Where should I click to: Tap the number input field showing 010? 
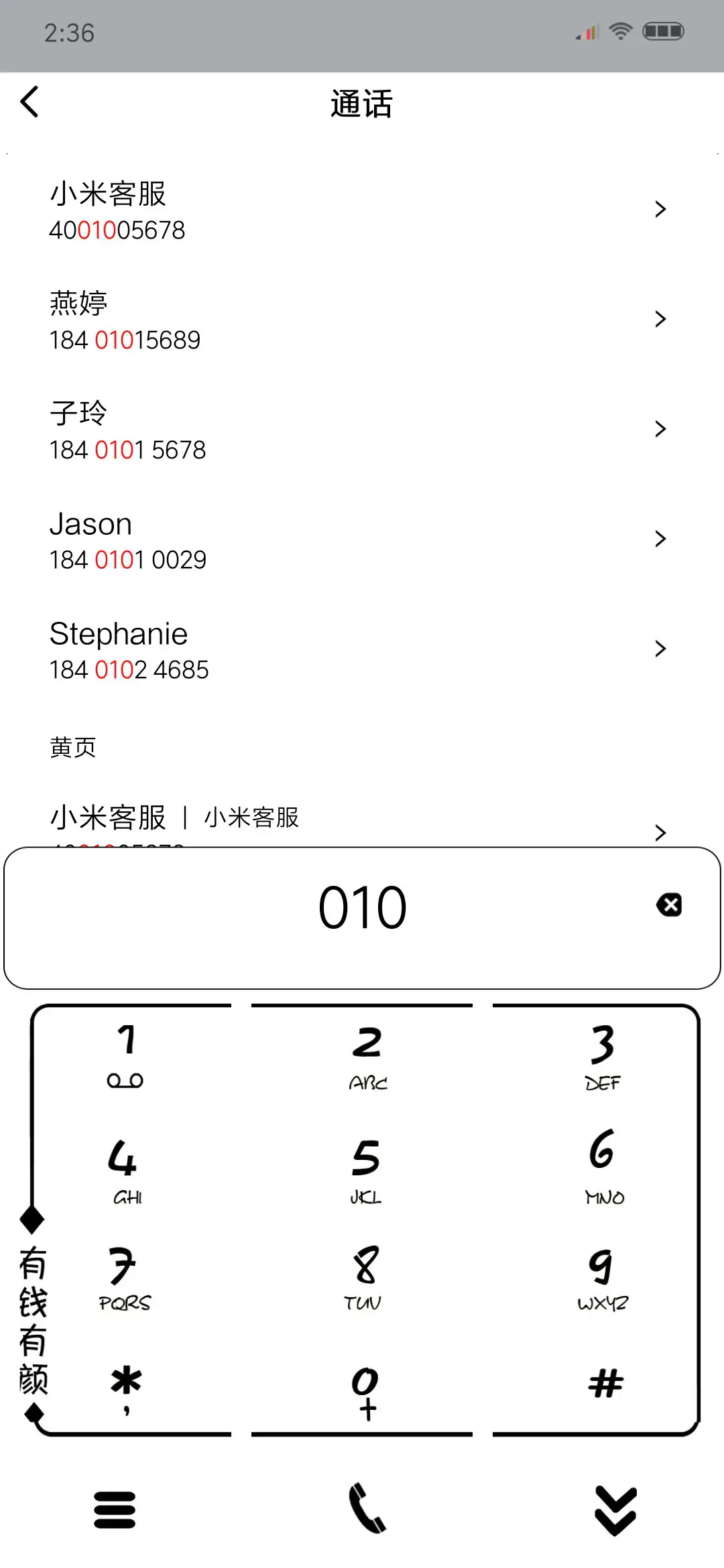pyautogui.click(x=362, y=906)
